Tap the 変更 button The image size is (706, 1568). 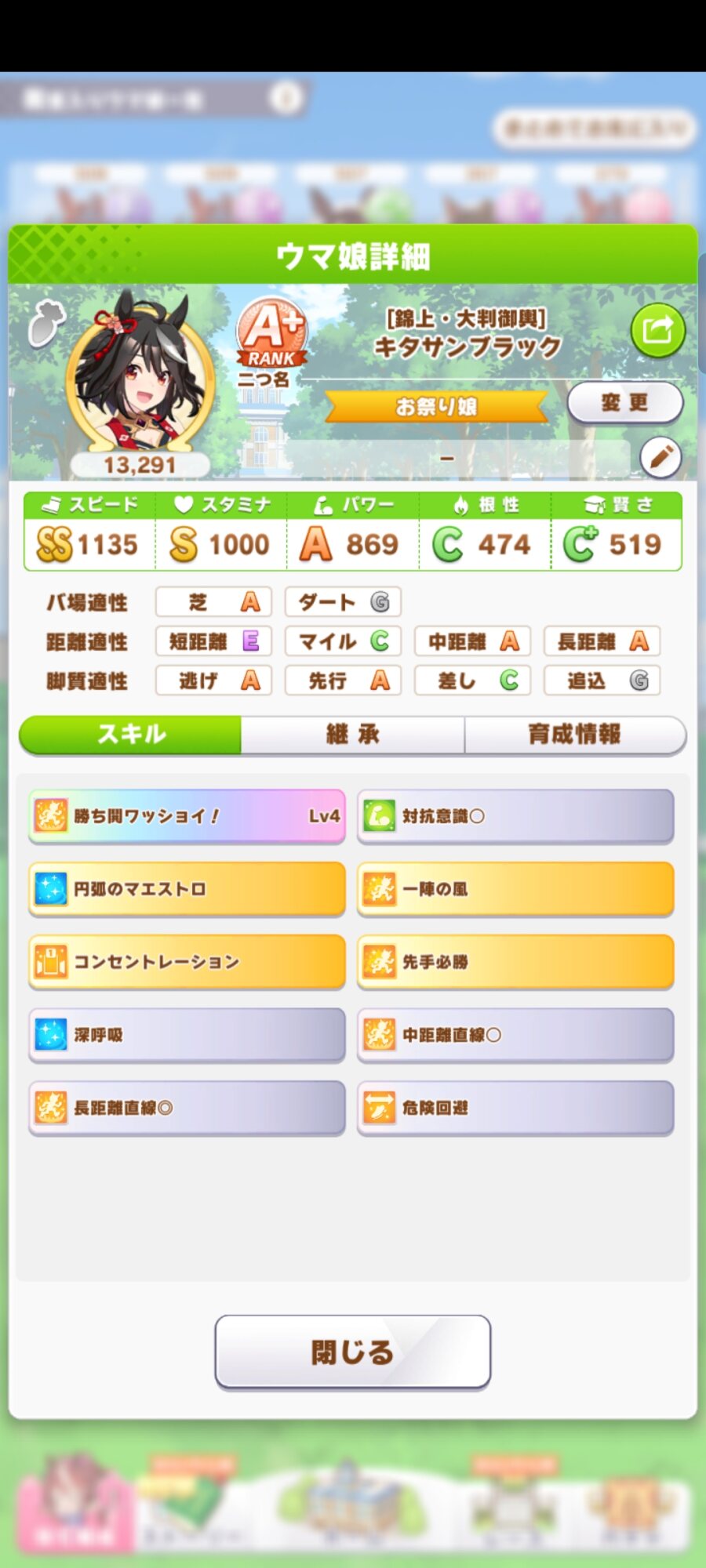click(624, 403)
